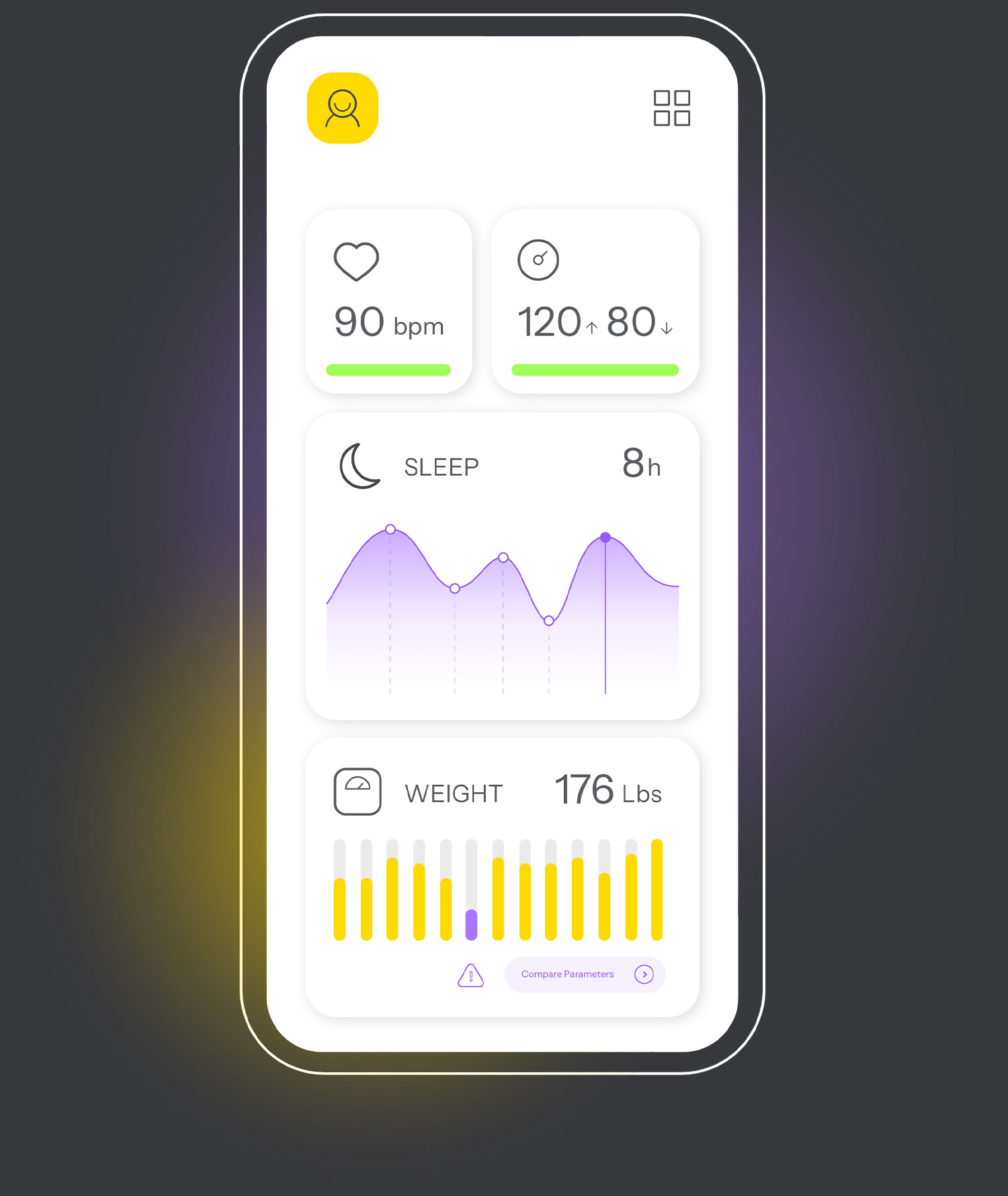
Task: Select the filled point on the sleep graph
Action: (605, 538)
